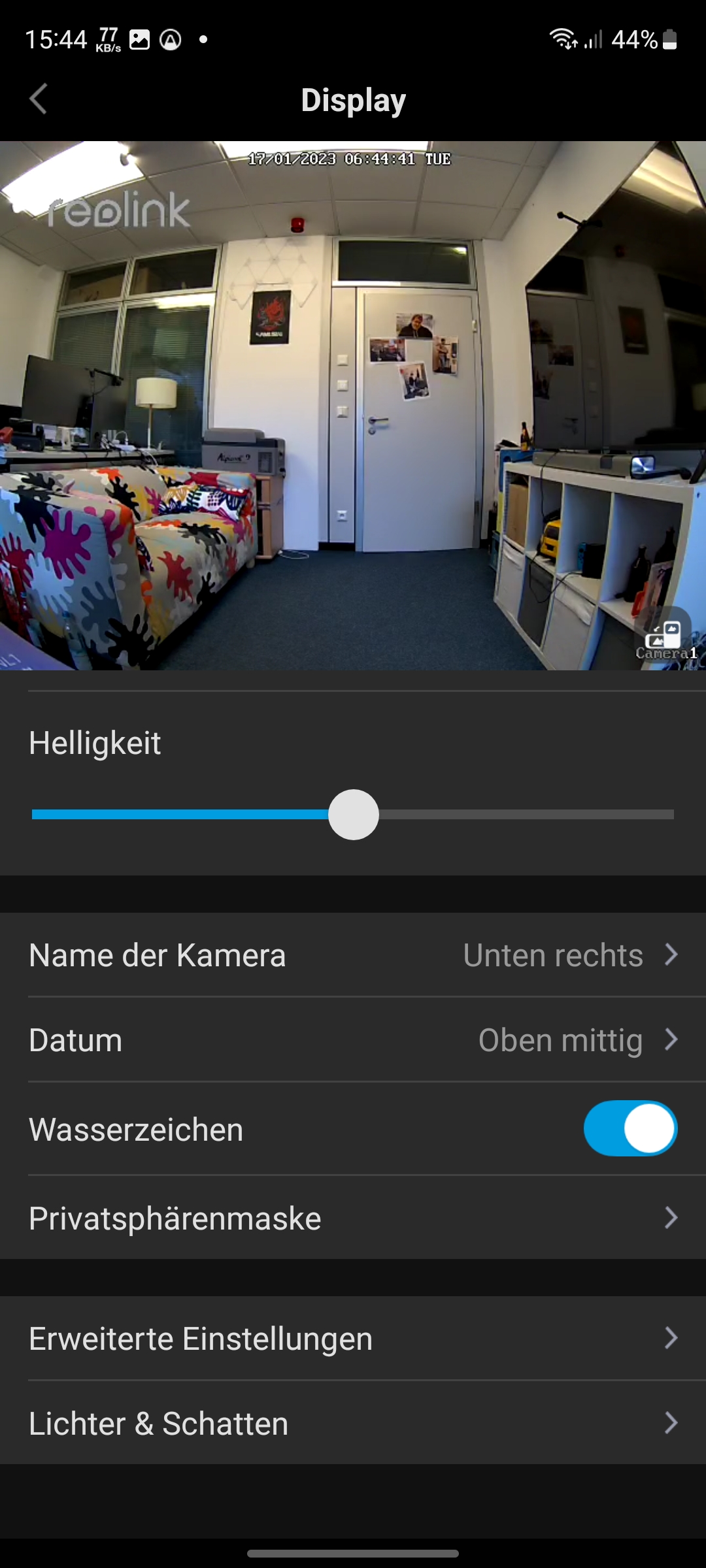Viewport: 706px width, 1568px height.
Task: Open Name der Kamera position setting
Action: [x=353, y=955]
